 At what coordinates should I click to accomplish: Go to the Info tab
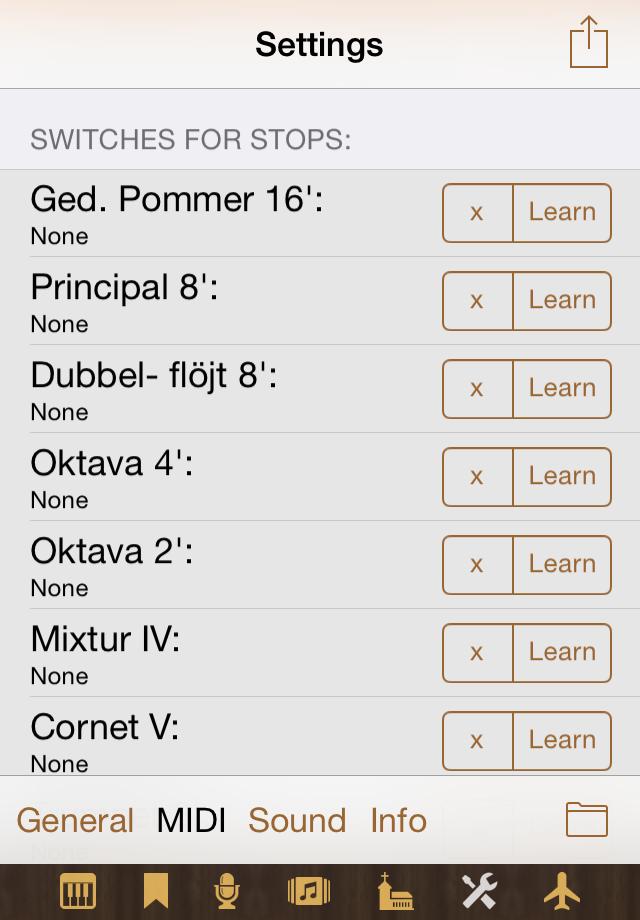point(398,821)
